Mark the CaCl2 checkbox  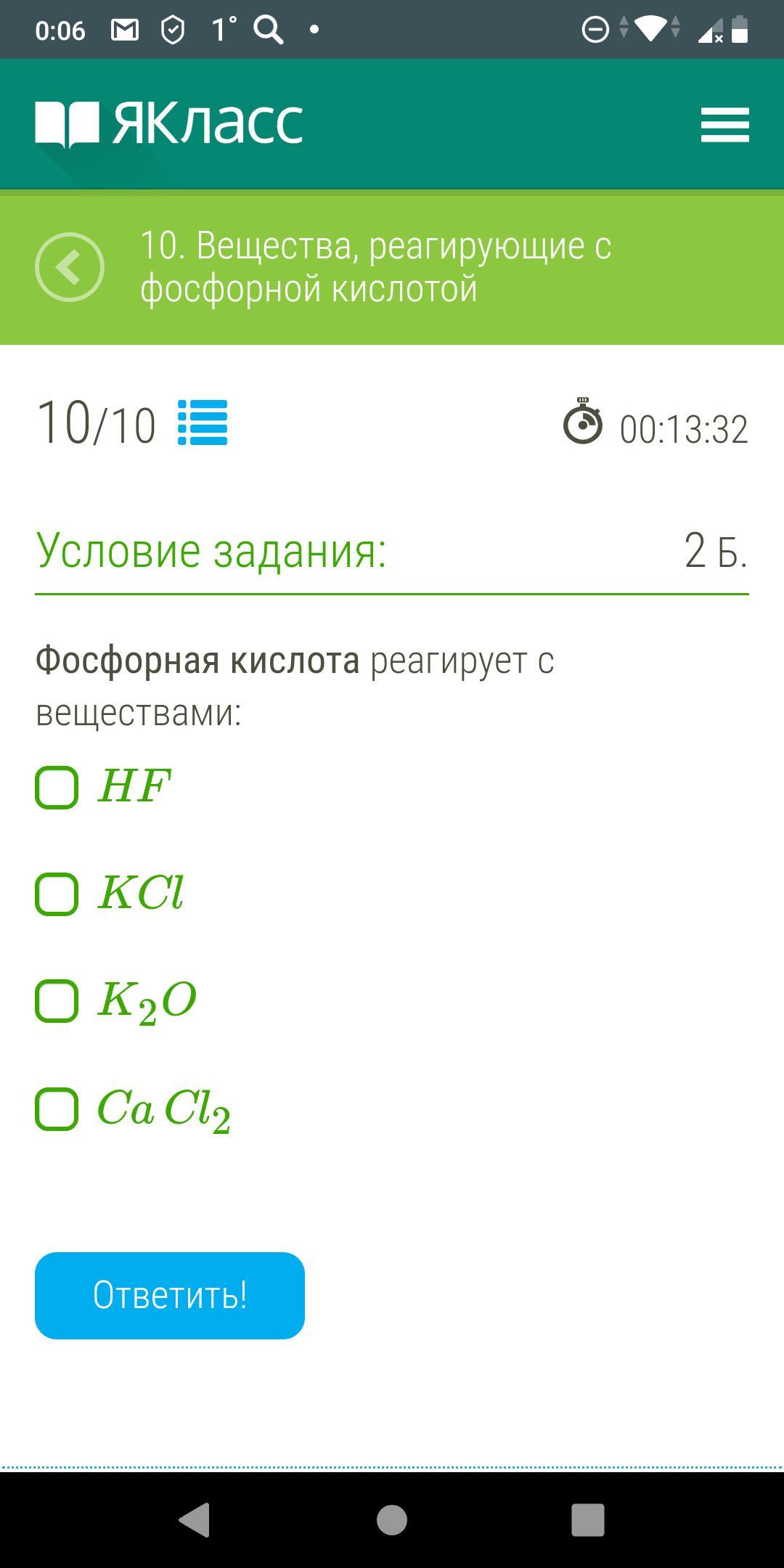click(57, 1109)
